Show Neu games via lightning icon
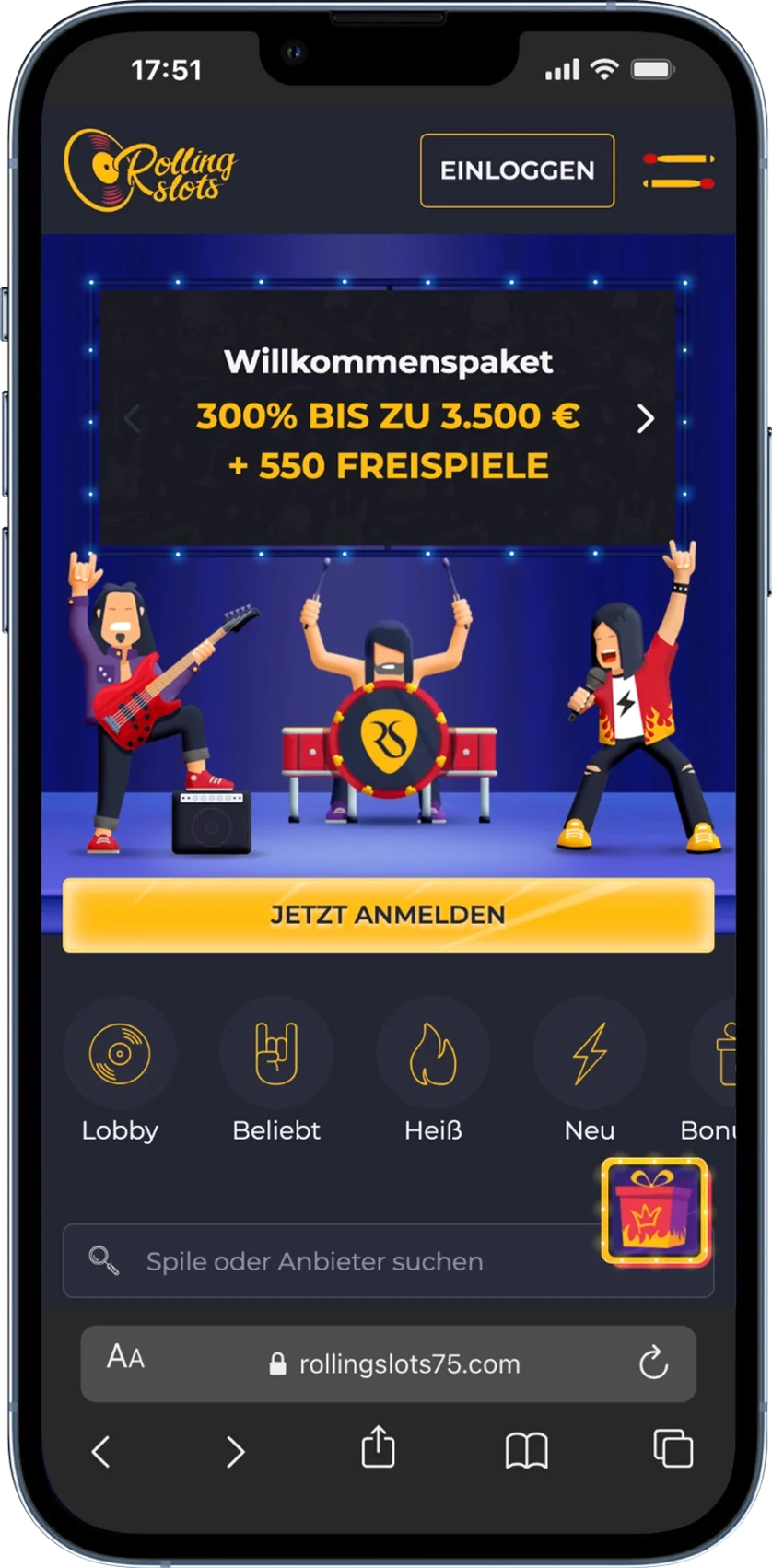The image size is (772, 1568). point(589,1050)
